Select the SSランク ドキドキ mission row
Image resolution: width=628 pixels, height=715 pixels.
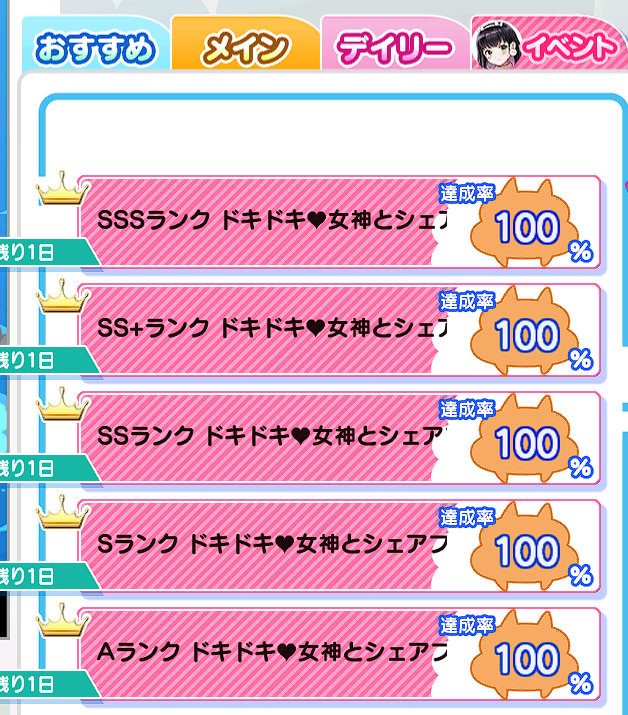[340, 437]
